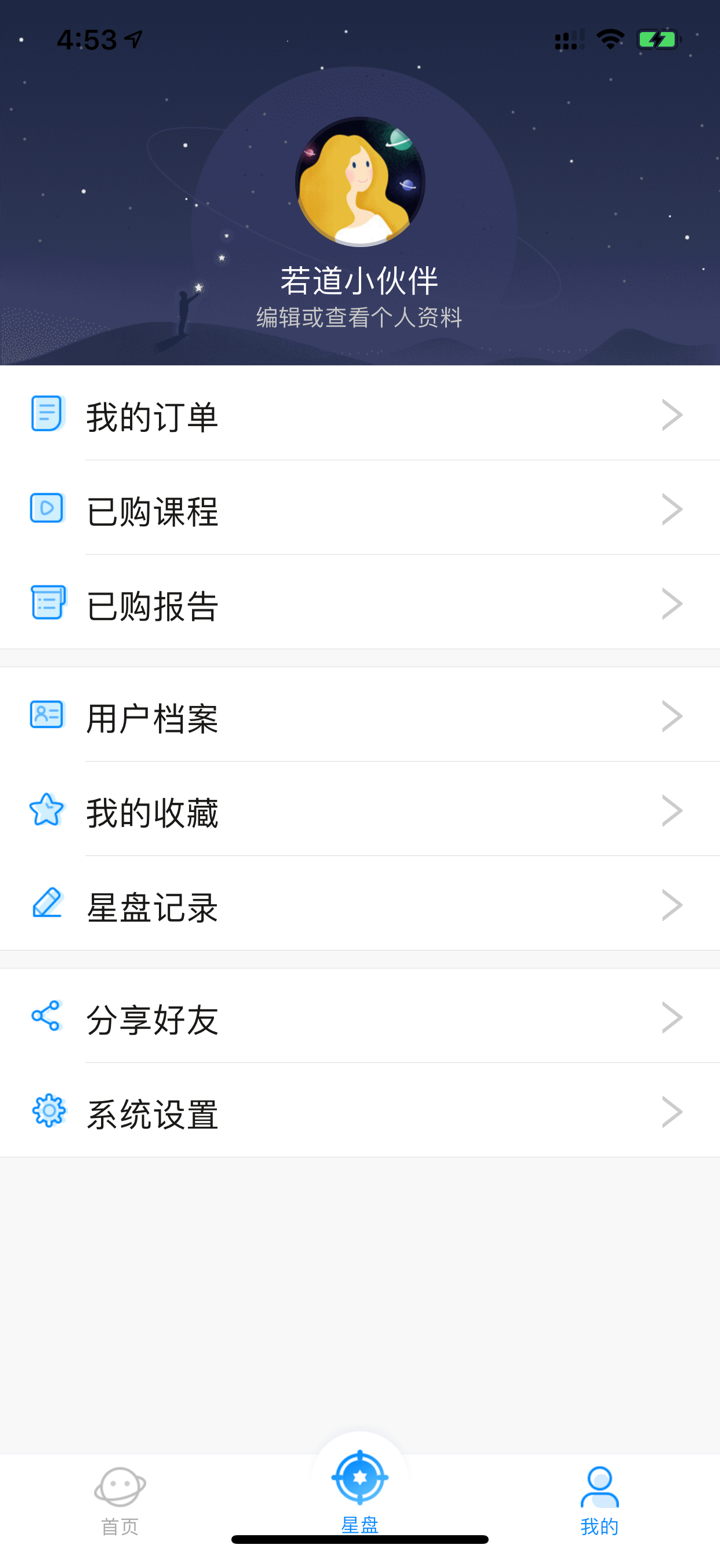
Task: Select the 已购报告 report icon
Action: click(46, 603)
